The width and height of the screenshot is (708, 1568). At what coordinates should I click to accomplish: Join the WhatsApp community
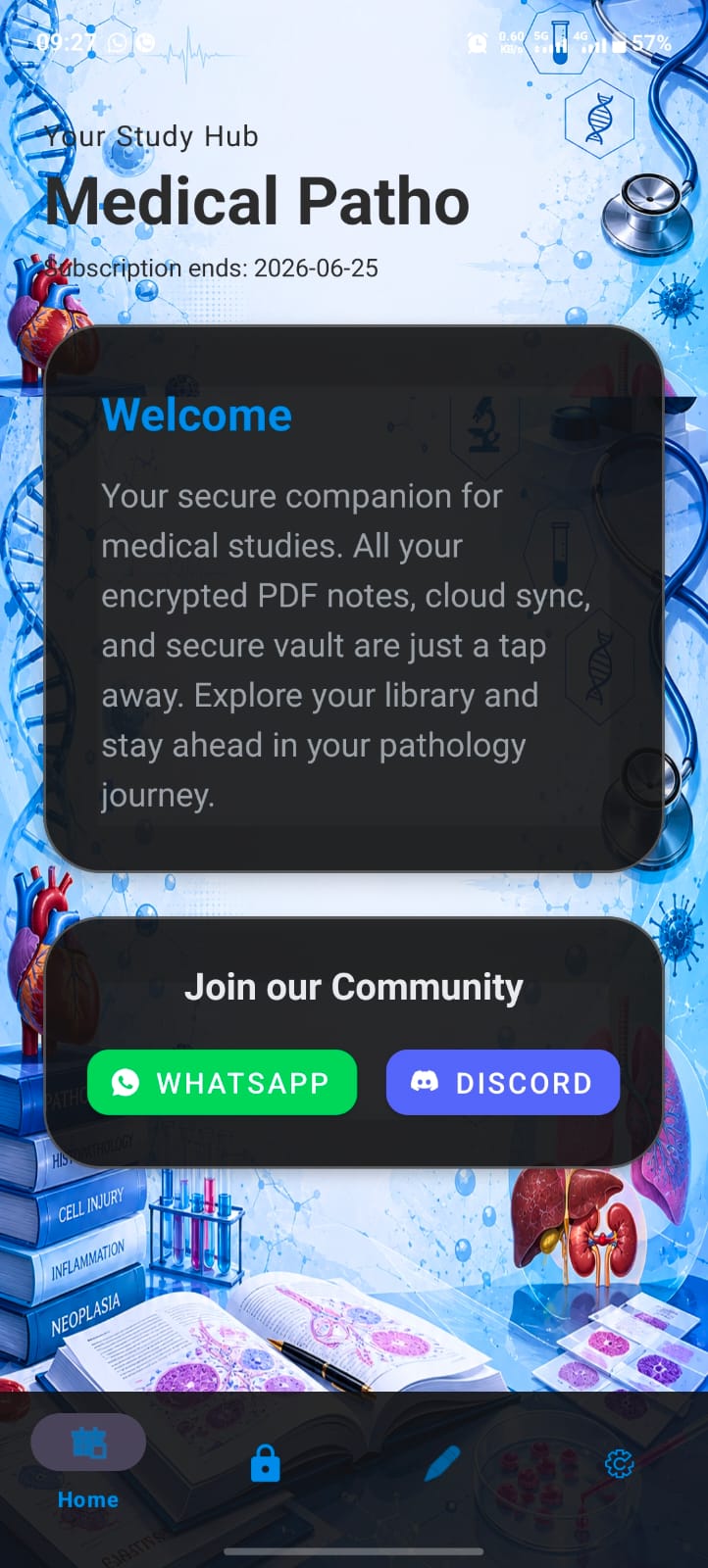click(222, 1082)
